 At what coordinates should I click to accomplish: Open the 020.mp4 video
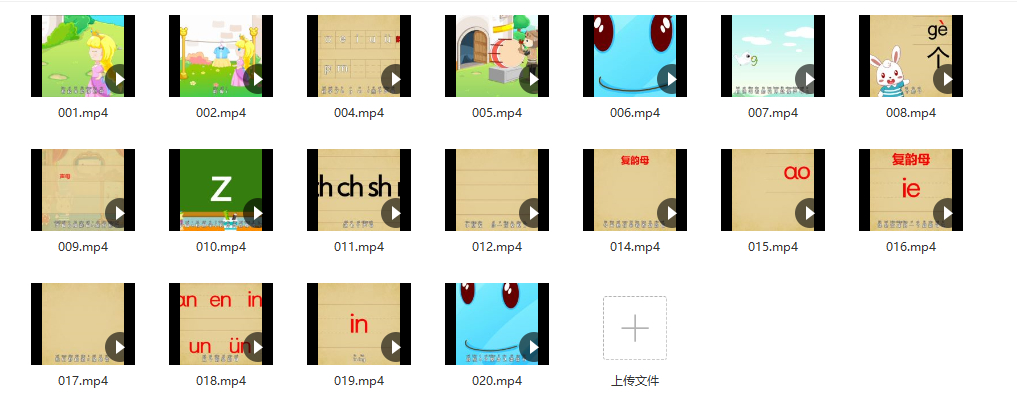[x=497, y=324]
